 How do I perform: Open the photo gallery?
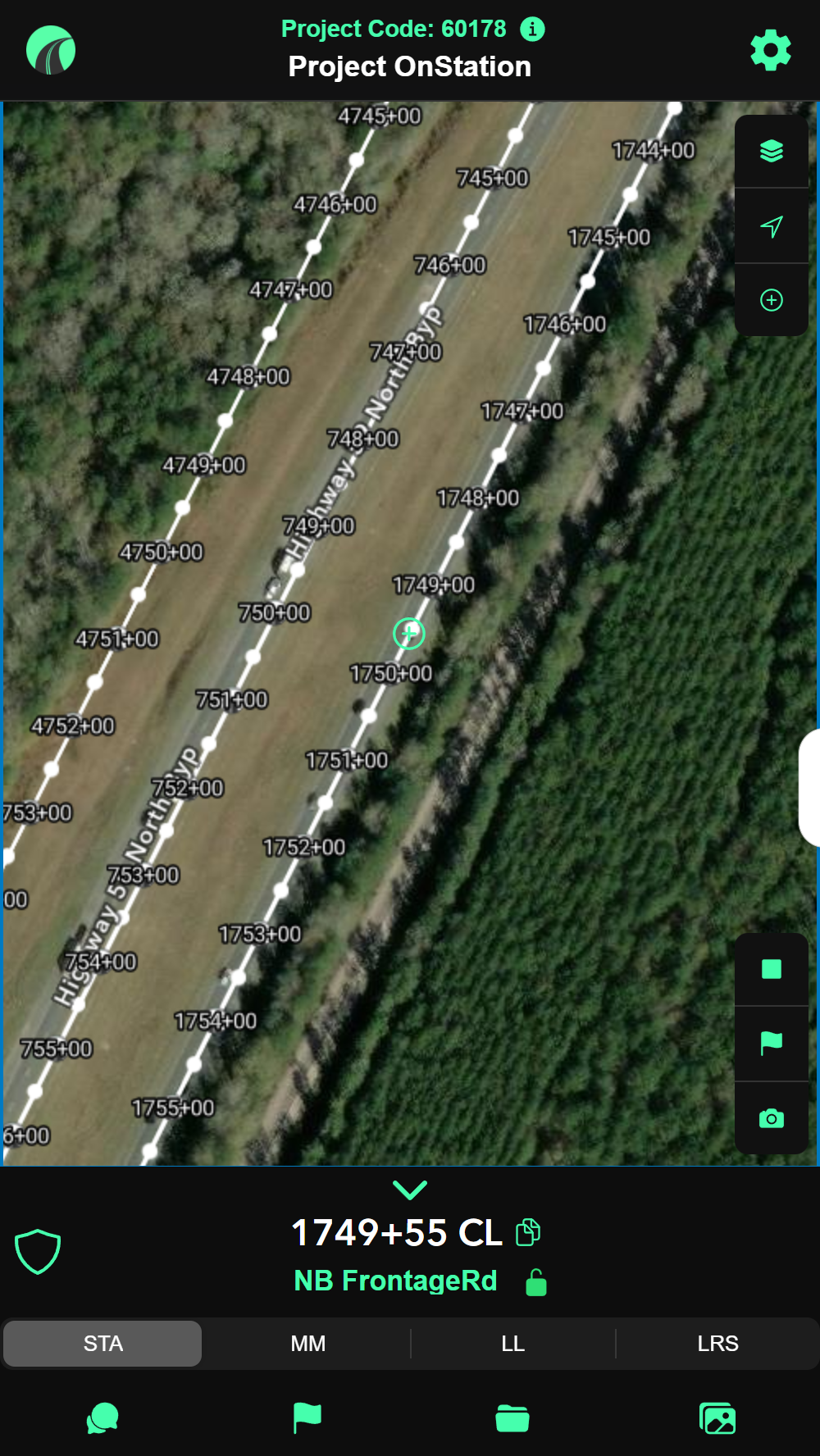coord(717,1418)
